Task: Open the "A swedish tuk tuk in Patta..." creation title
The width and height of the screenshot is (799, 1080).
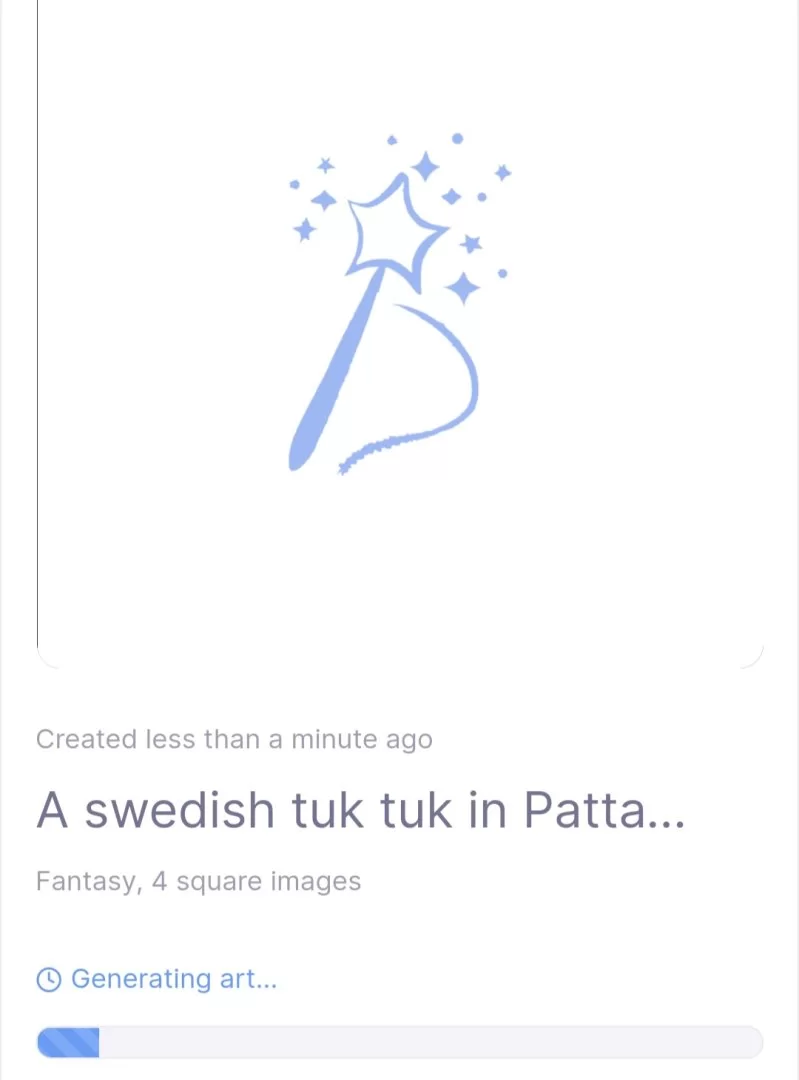Action: tap(361, 810)
